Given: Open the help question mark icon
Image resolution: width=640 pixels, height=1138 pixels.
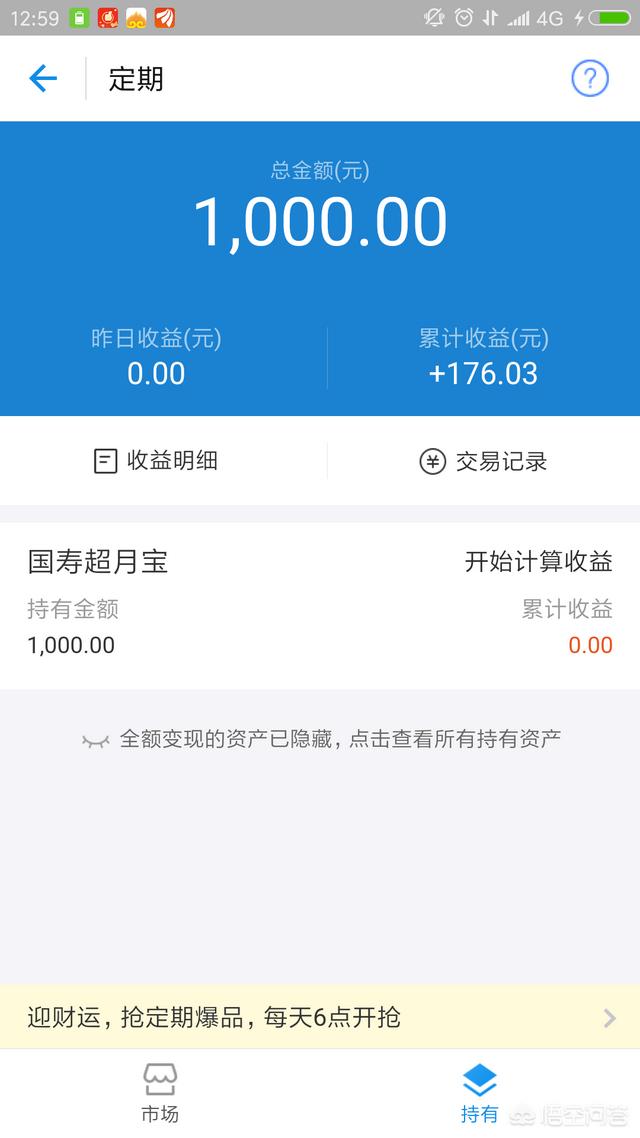Looking at the screenshot, I should click(589, 78).
